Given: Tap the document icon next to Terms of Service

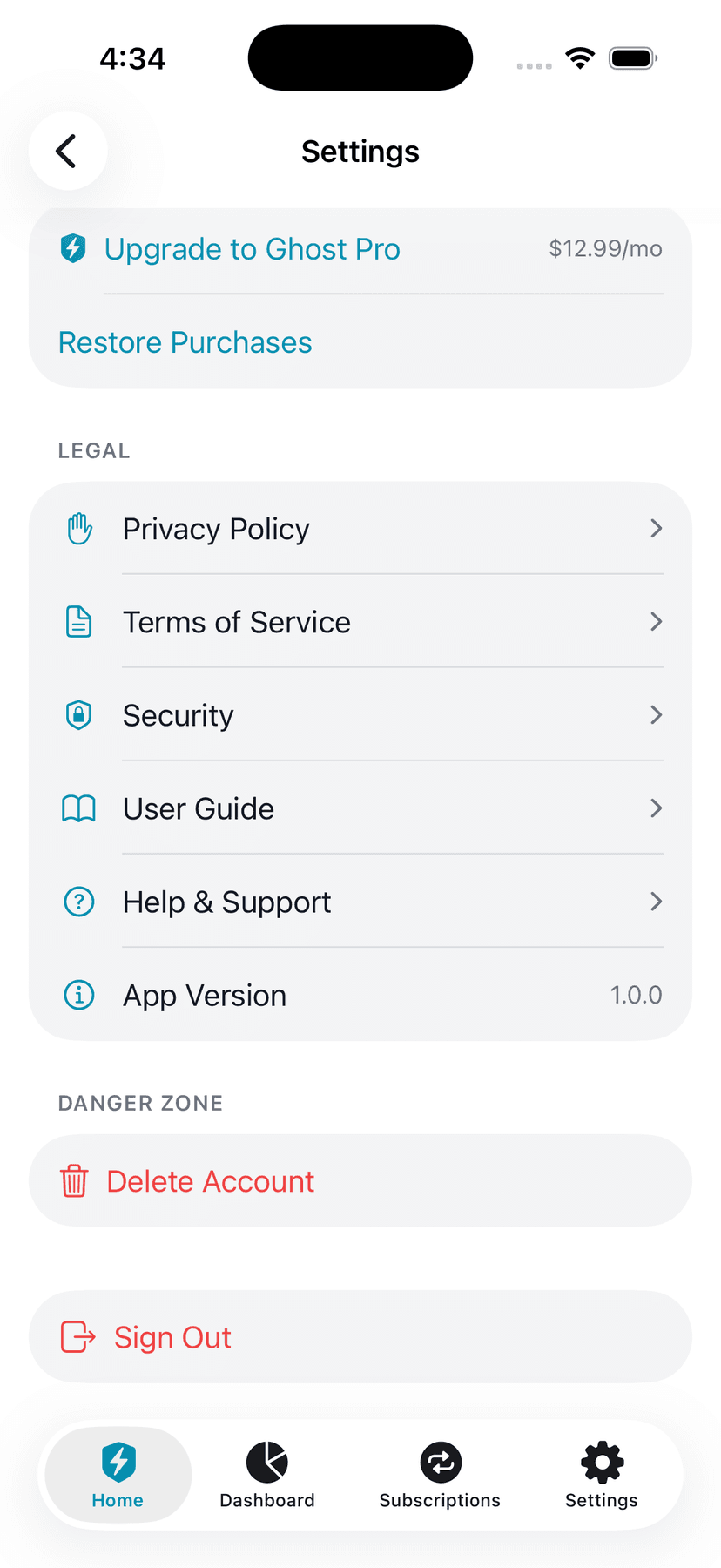Looking at the screenshot, I should point(79,621).
